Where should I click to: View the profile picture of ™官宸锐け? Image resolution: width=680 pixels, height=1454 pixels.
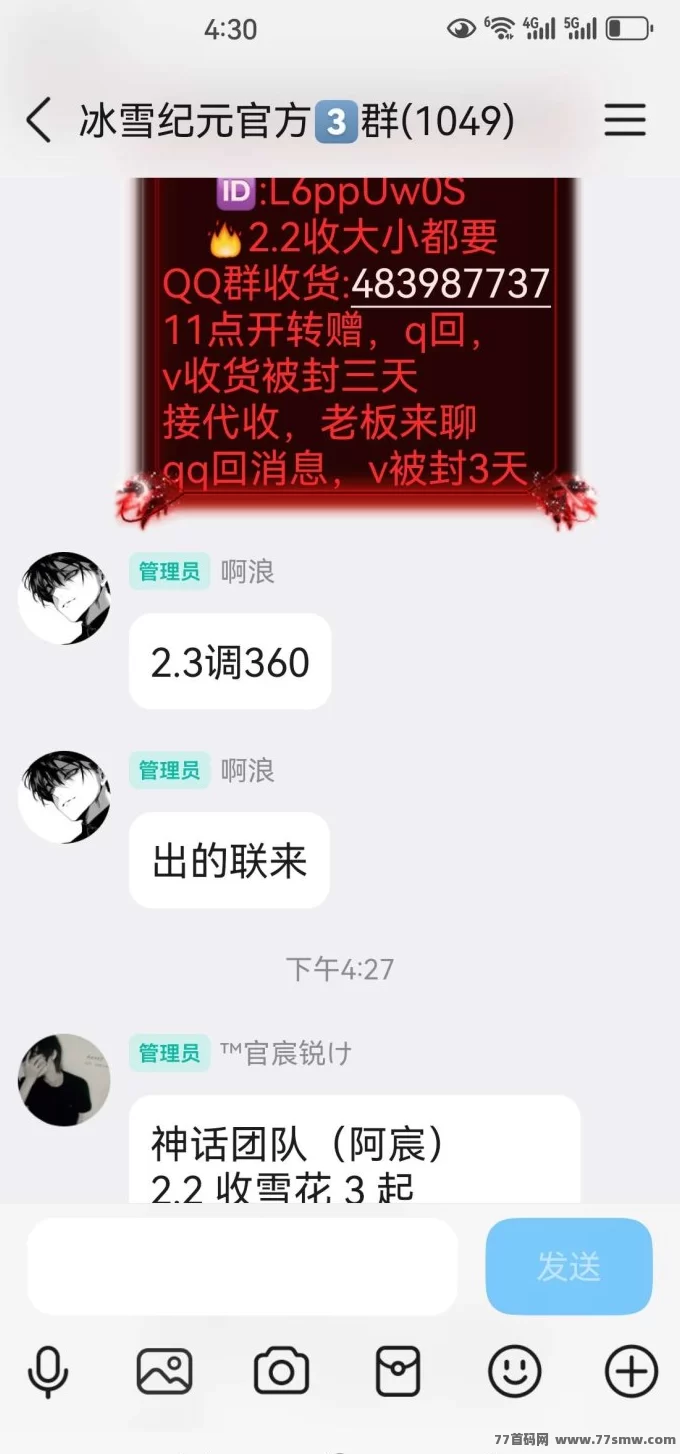[64, 1080]
